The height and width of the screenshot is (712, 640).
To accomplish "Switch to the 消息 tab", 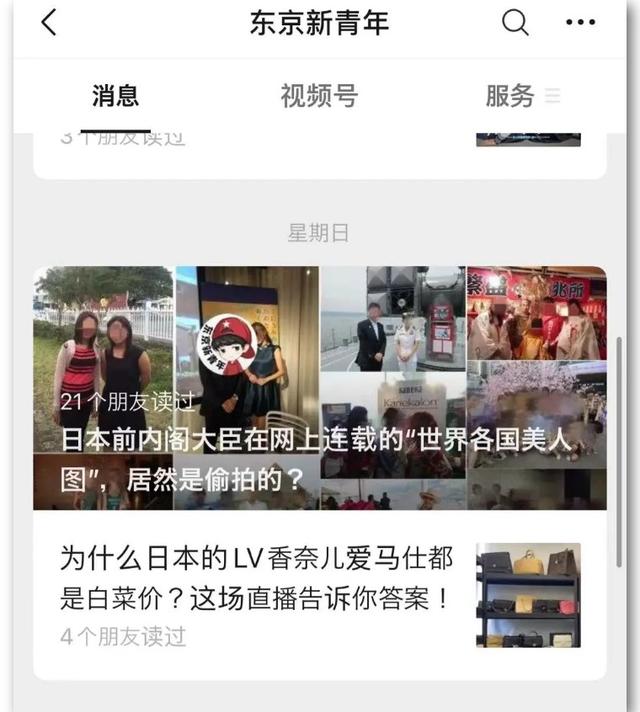I will pyautogui.click(x=115, y=96).
